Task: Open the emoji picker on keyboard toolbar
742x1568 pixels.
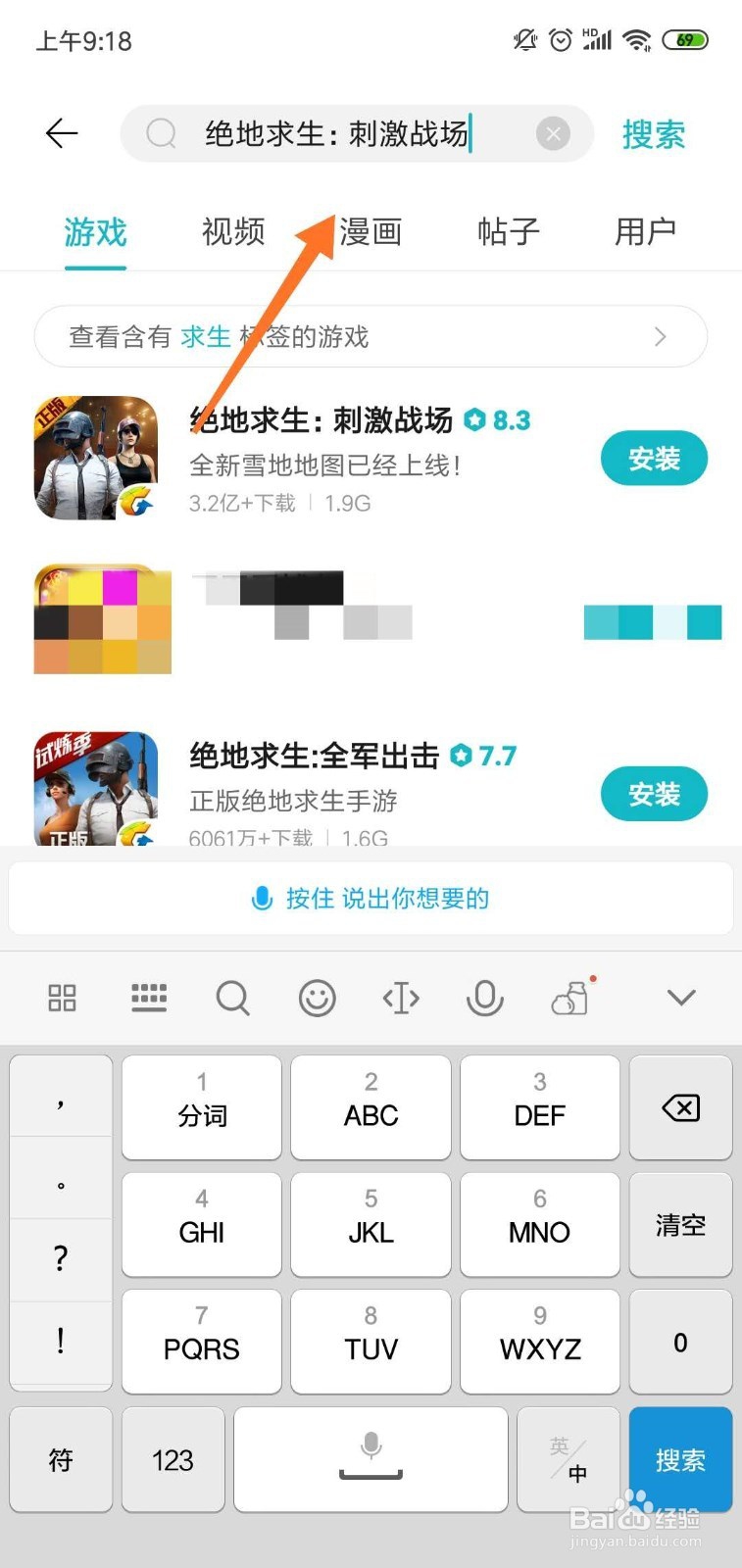Action: 317,998
